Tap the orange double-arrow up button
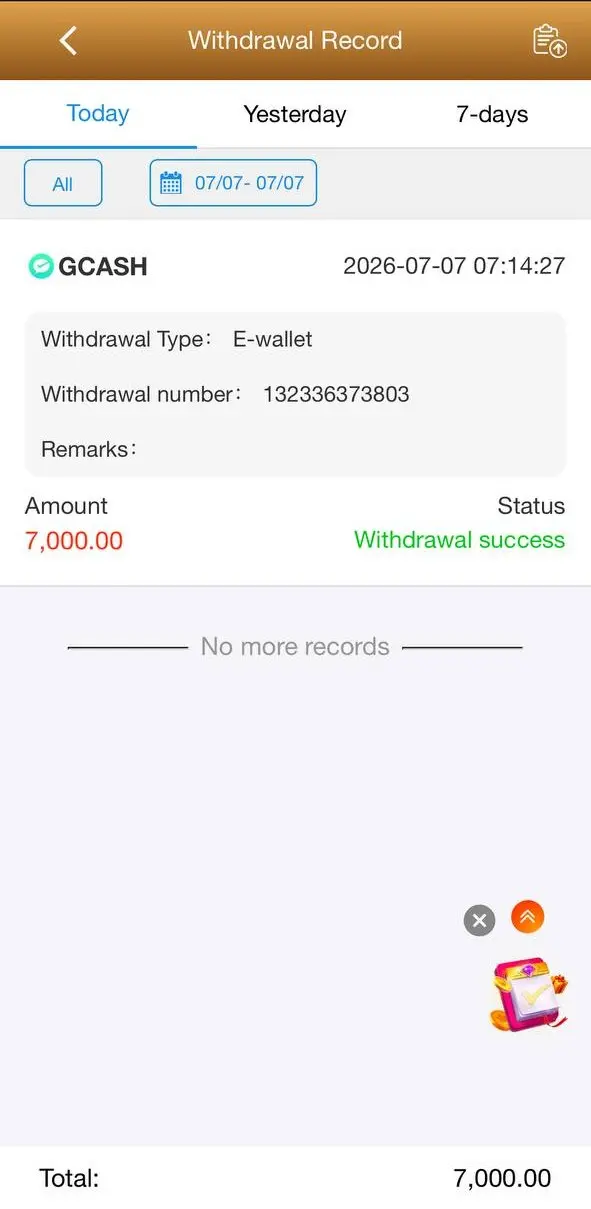The image size is (591, 1209). (528, 915)
